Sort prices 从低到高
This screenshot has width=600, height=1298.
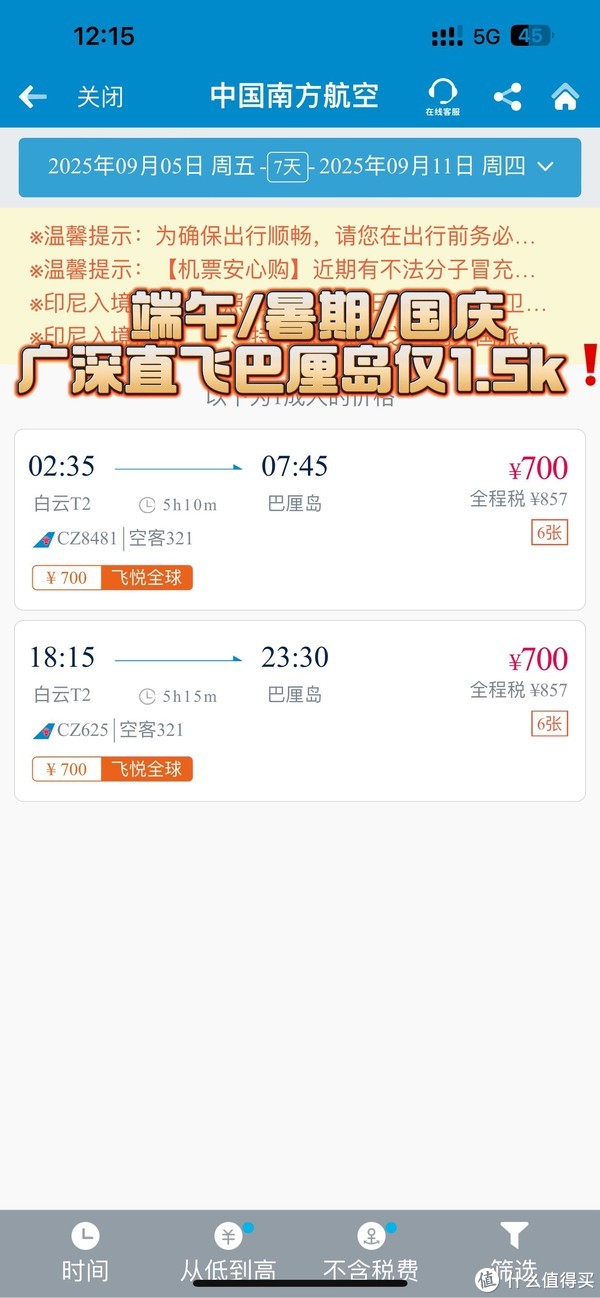point(229,1252)
